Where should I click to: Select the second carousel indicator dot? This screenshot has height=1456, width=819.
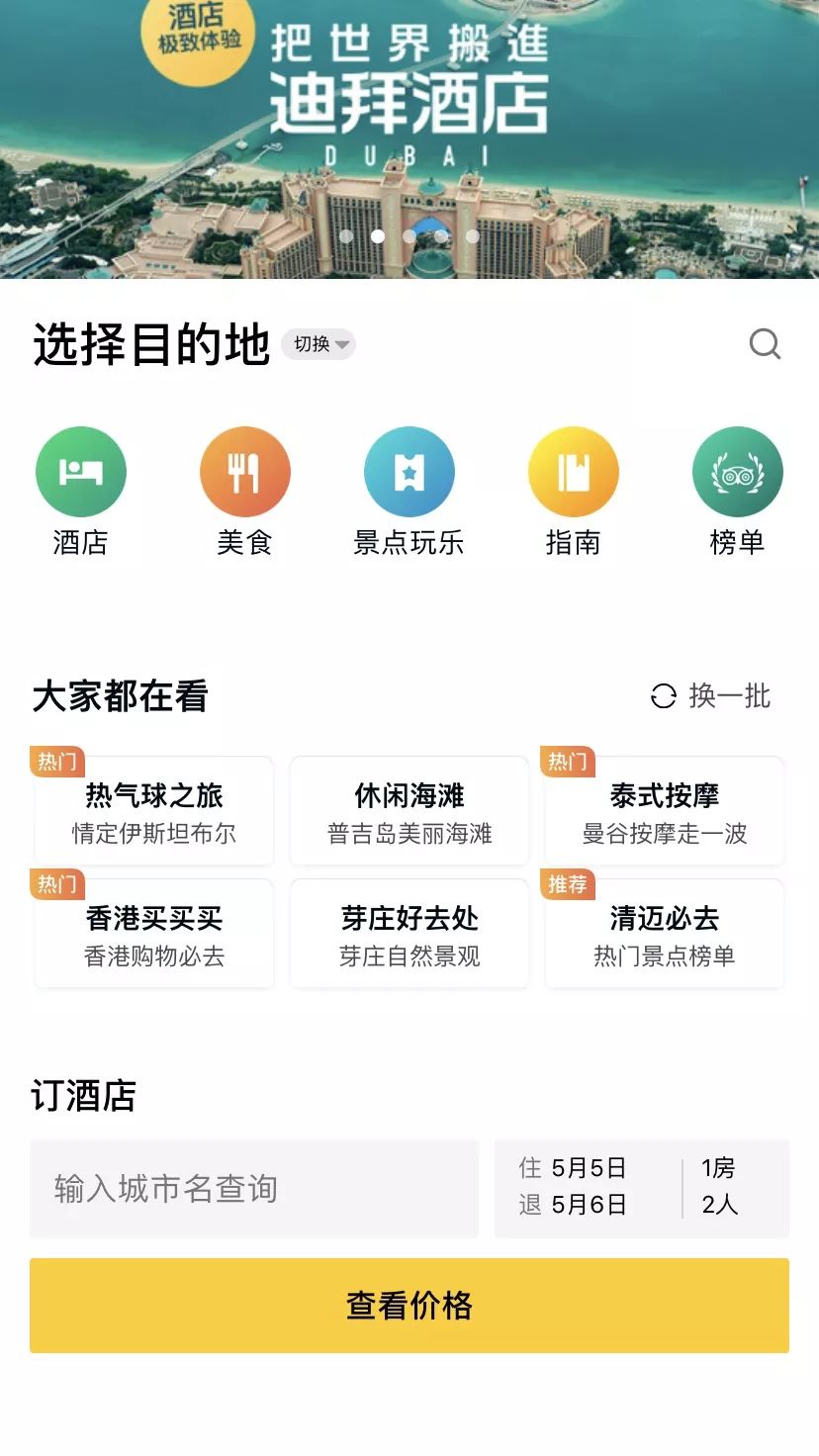click(377, 237)
